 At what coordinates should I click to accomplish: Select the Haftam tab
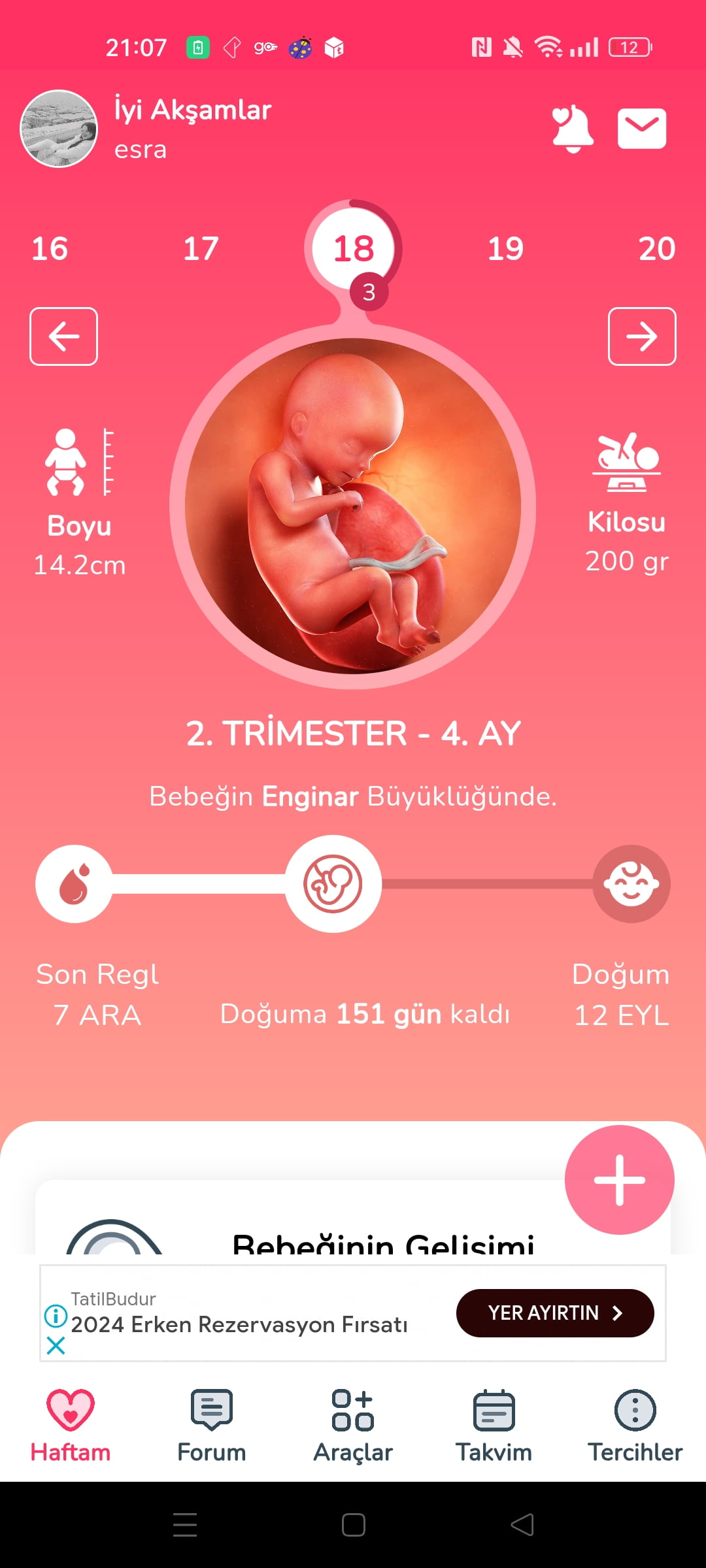coord(71,1426)
